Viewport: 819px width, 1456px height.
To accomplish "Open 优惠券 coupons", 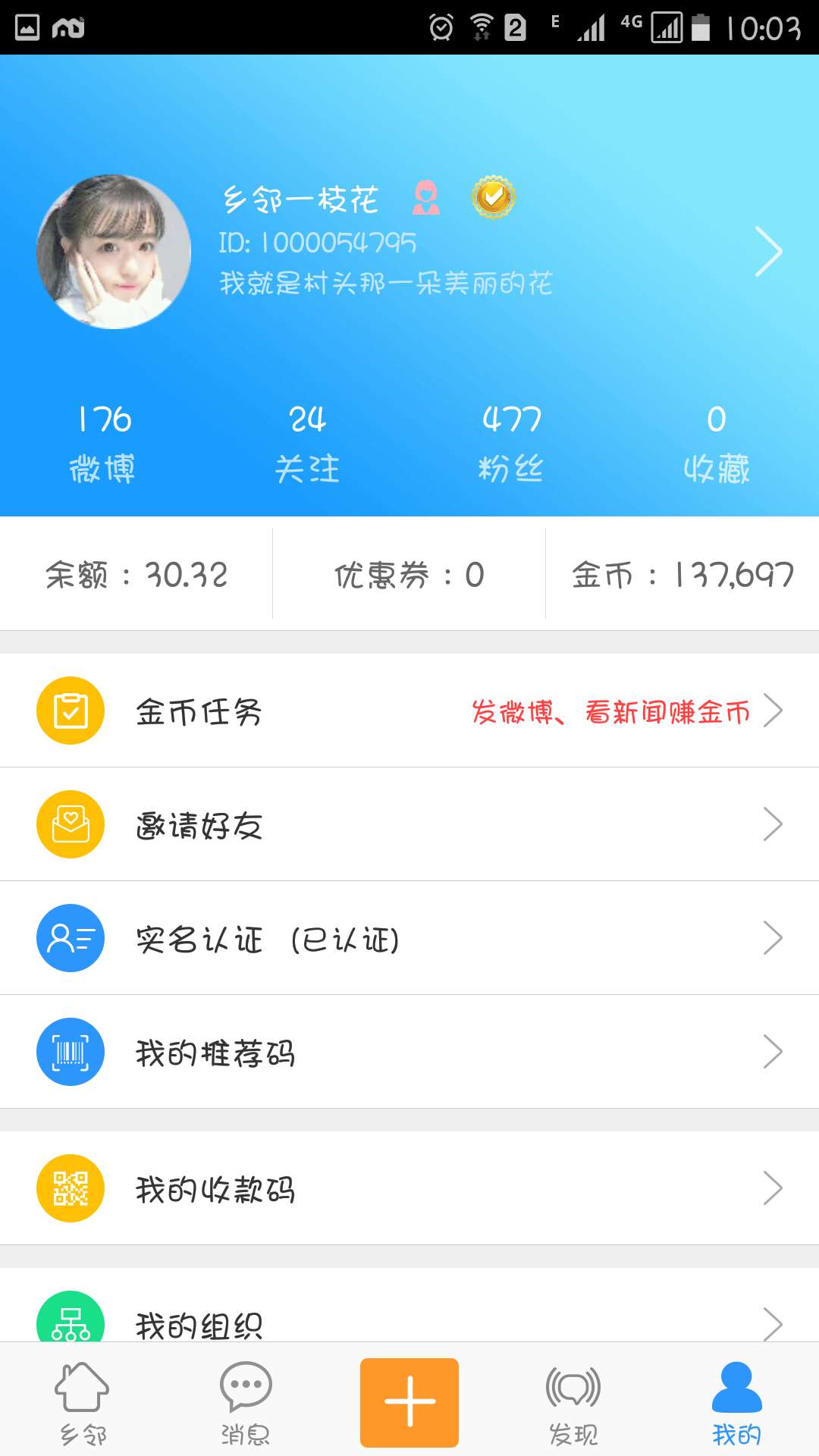I will [409, 575].
